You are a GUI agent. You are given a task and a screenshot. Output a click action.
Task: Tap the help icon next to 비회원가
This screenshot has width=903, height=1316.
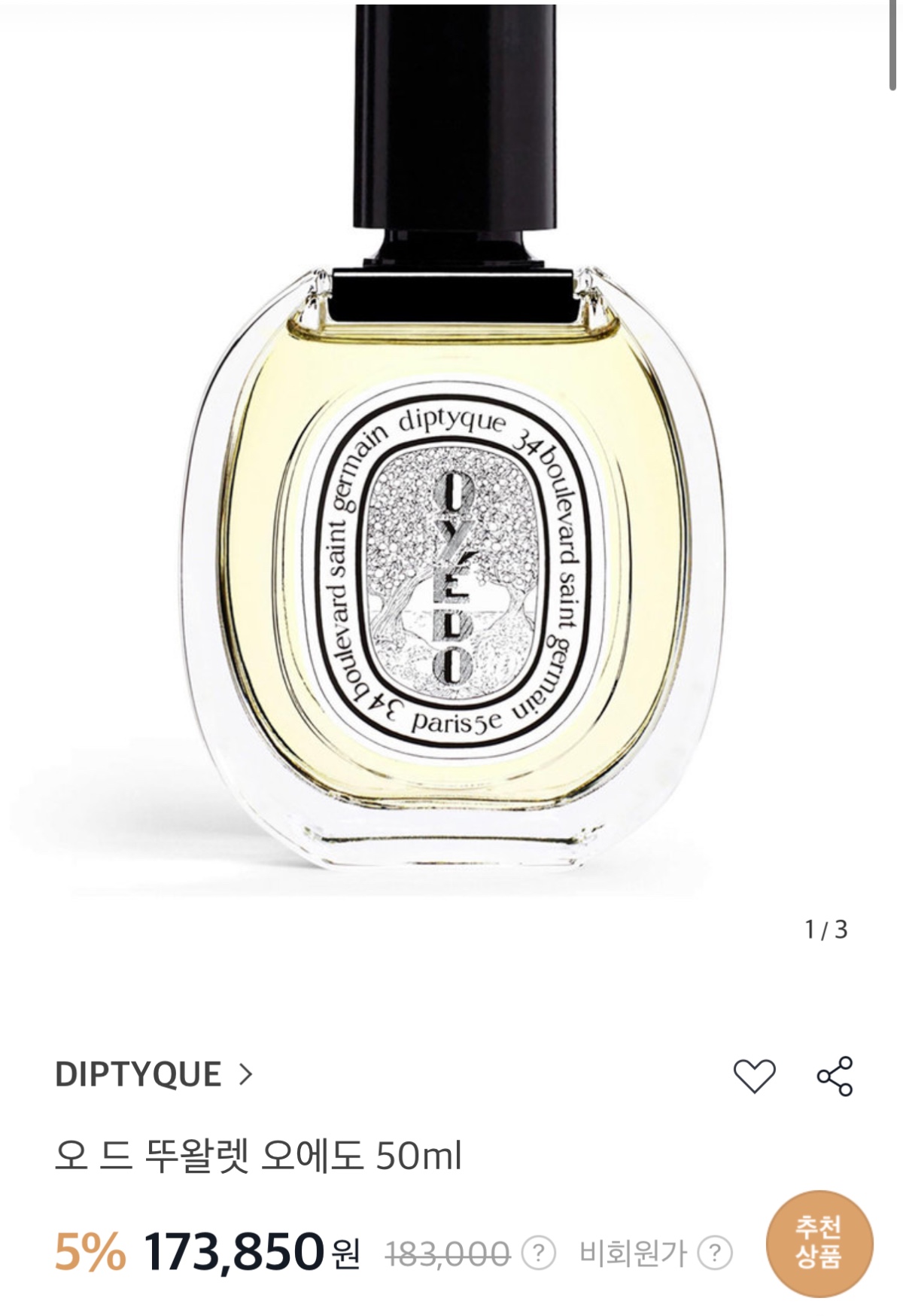pyautogui.click(x=714, y=1254)
